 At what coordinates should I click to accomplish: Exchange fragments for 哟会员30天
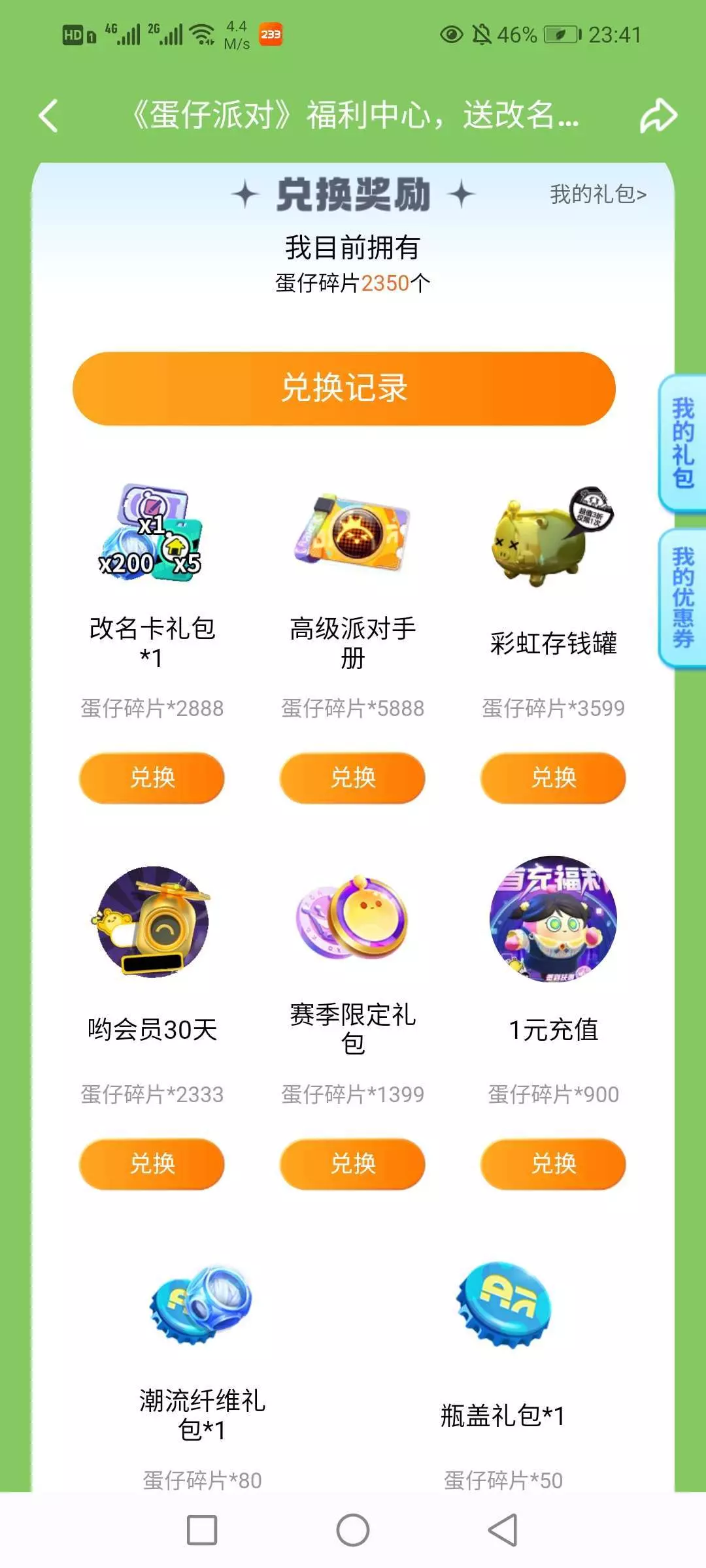click(152, 1164)
